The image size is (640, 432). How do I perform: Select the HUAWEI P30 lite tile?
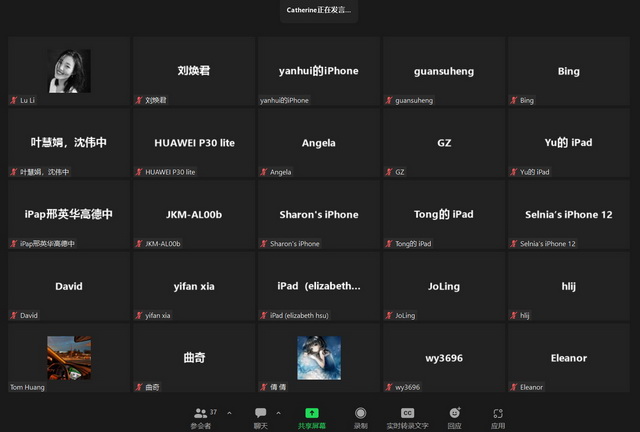pyautogui.click(x=194, y=142)
